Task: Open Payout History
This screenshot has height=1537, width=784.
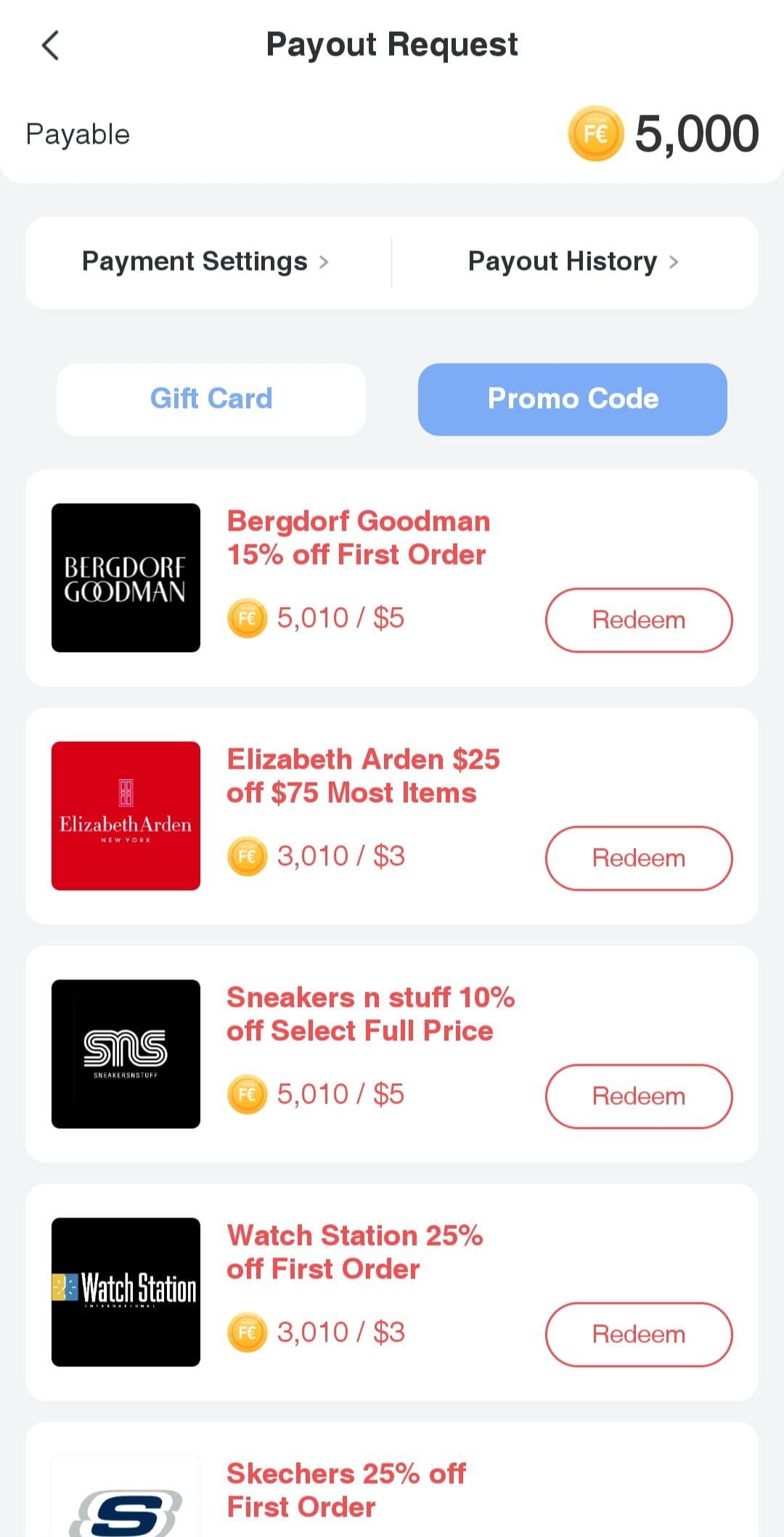Action: [573, 261]
